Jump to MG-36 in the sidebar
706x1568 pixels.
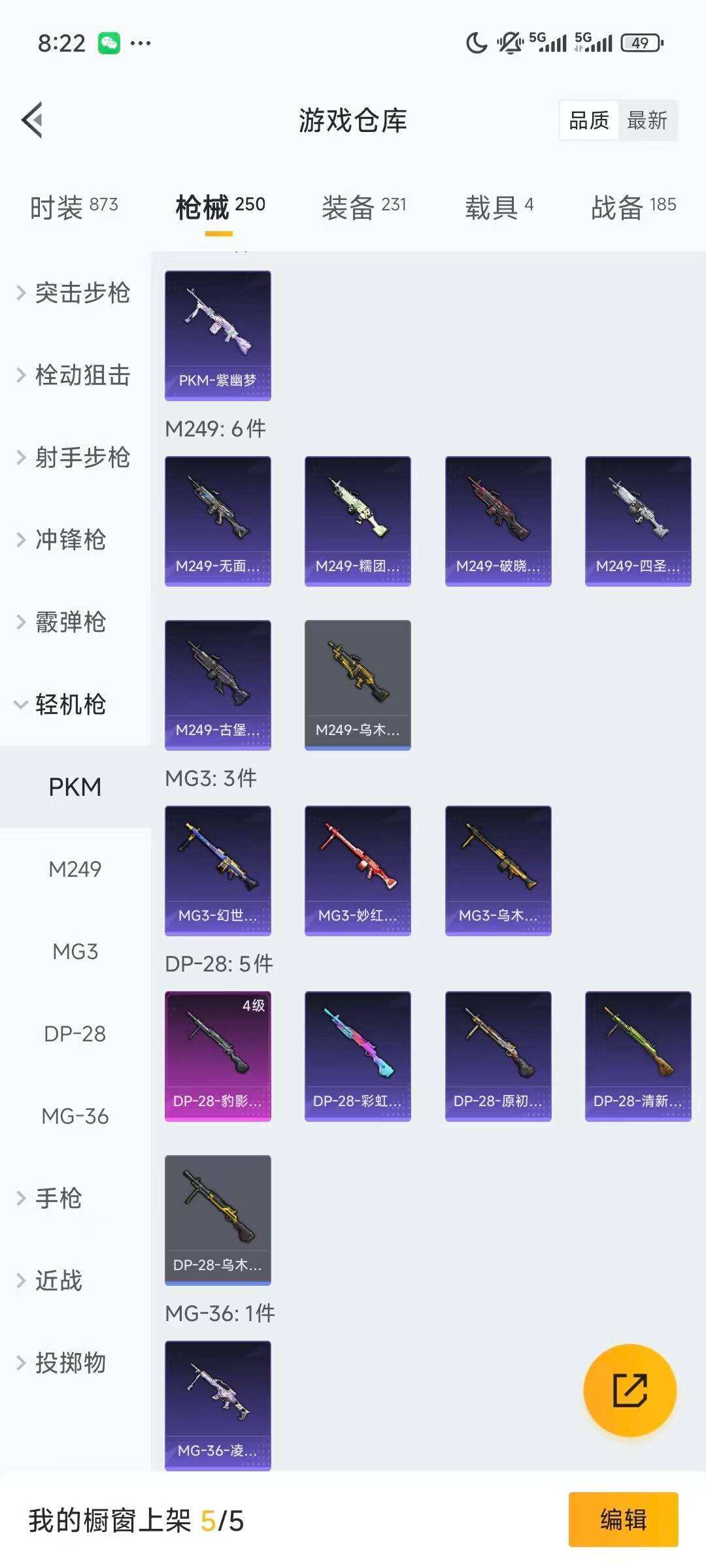pos(75,1116)
